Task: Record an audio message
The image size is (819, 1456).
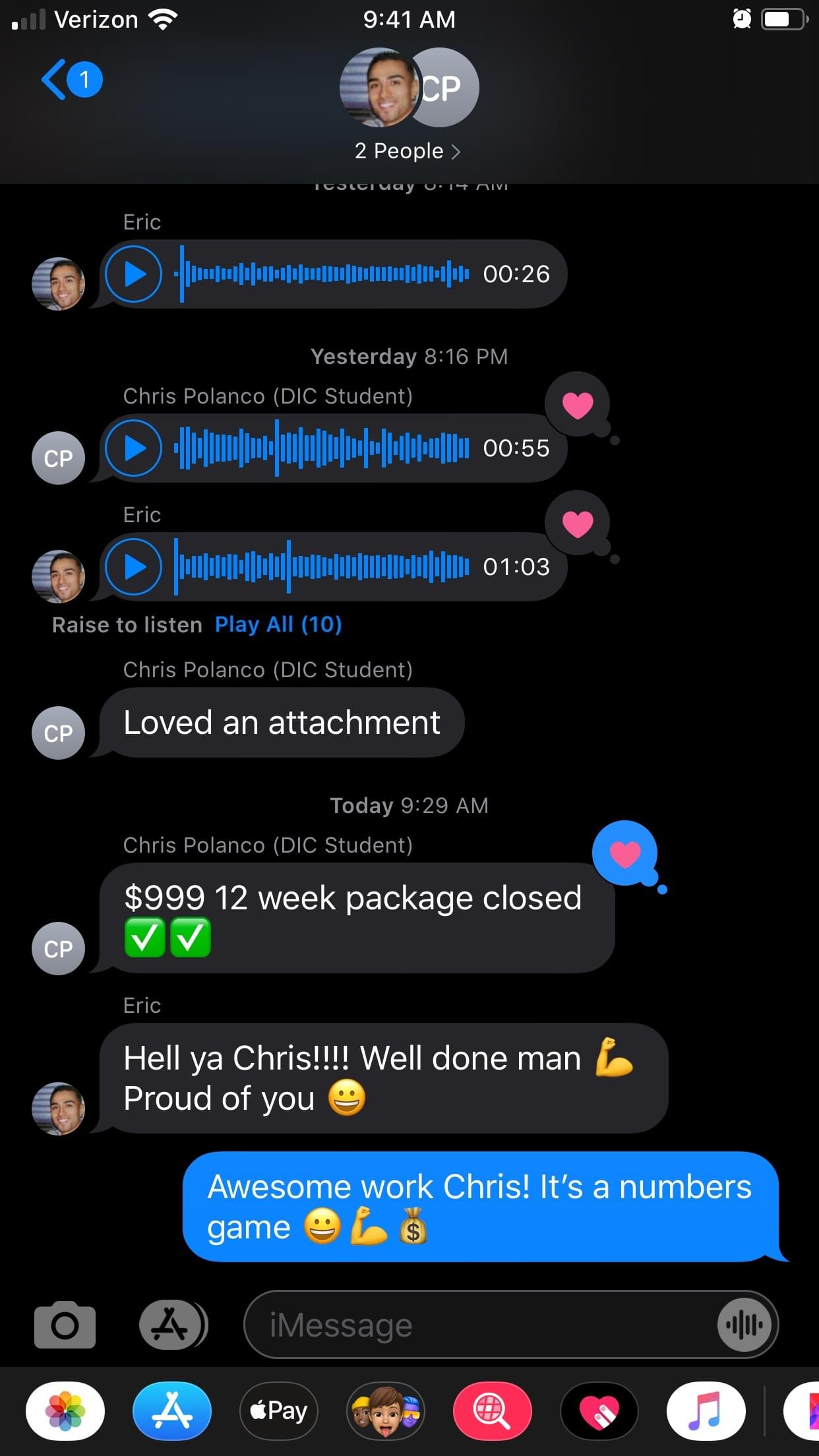Action: click(744, 1325)
